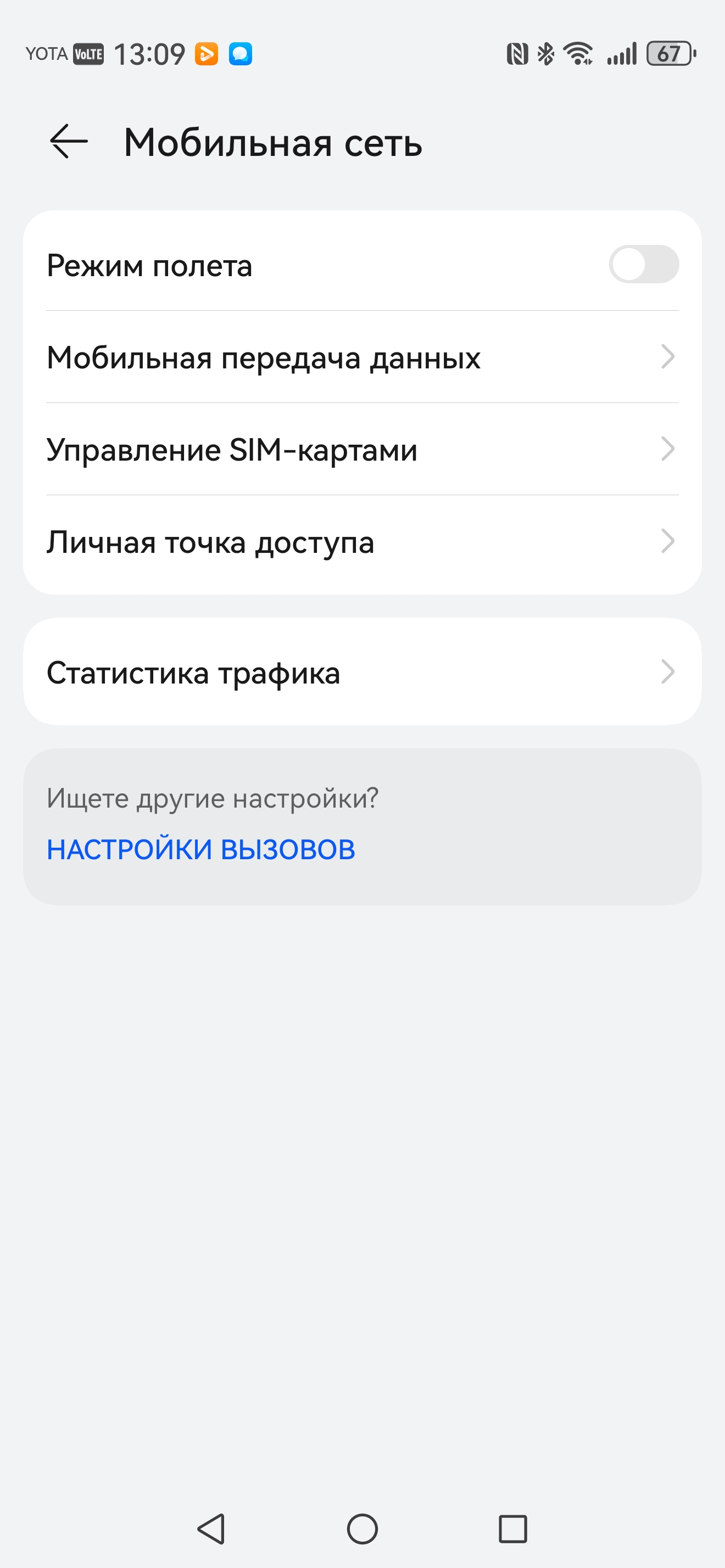The width and height of the screenshot is (725, 1568).
Task: Tap the system home button
Action: (x=362, y=1528)
